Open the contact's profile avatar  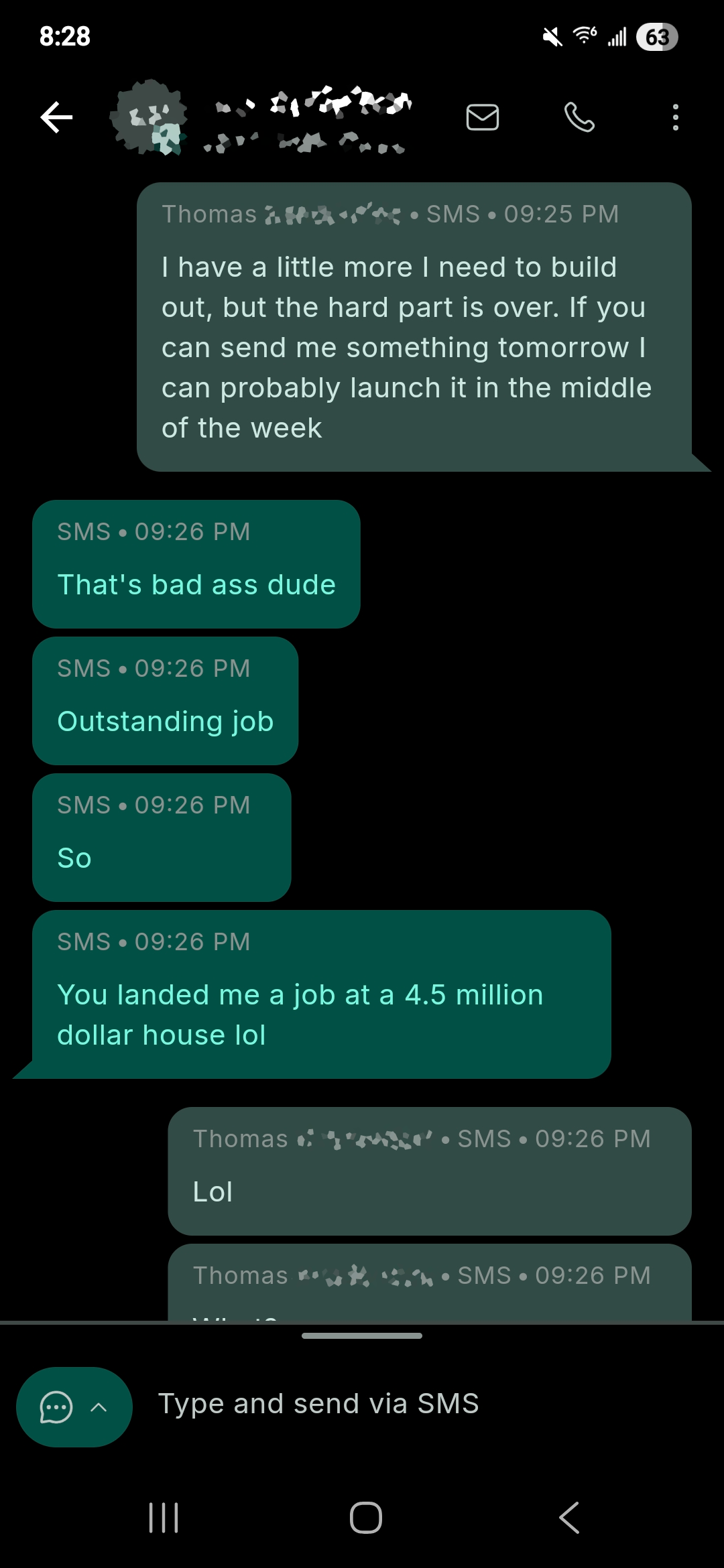[149, 118]
